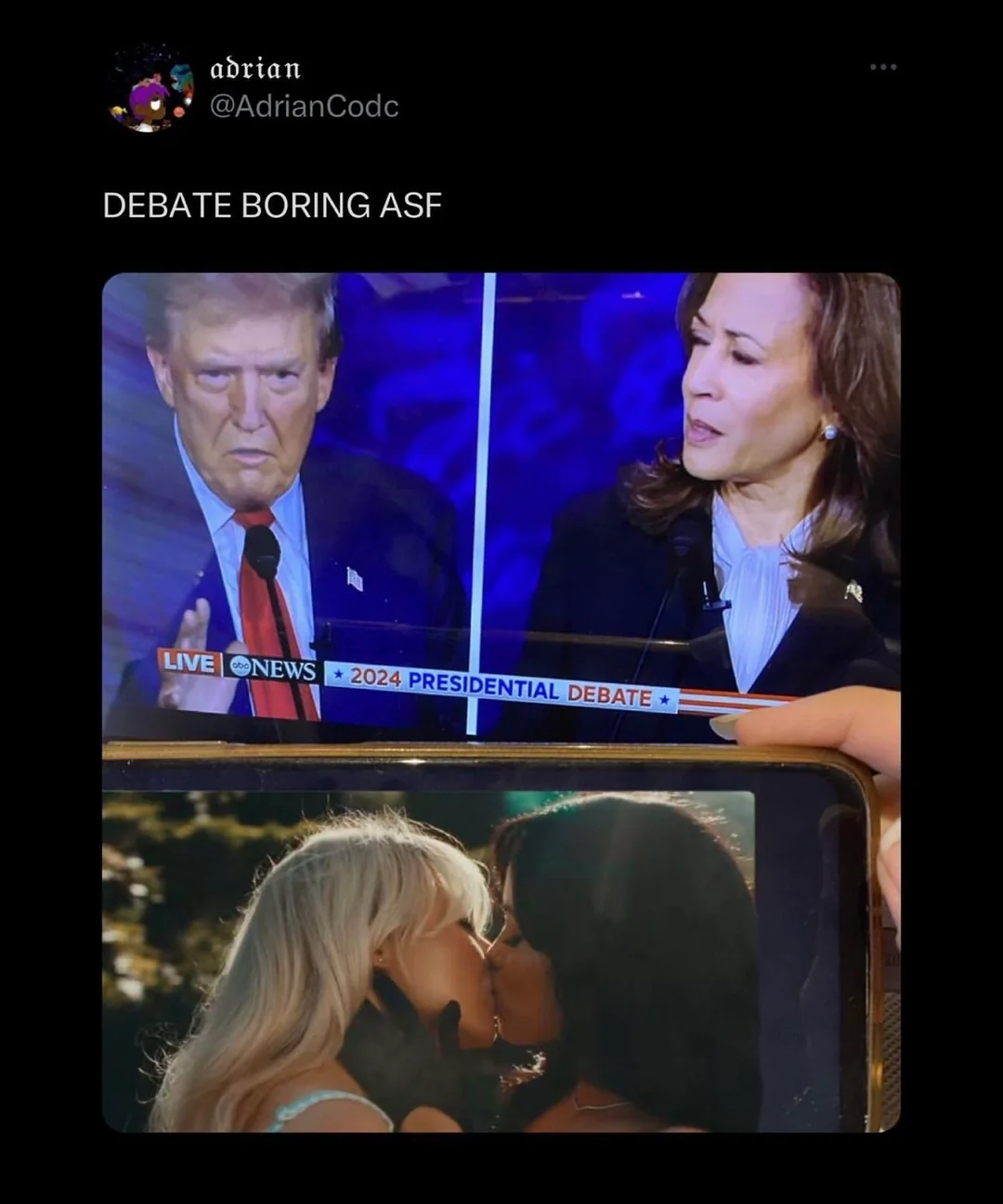Open adrian's profile picture

pyautogui.click(x=150, y=89)
